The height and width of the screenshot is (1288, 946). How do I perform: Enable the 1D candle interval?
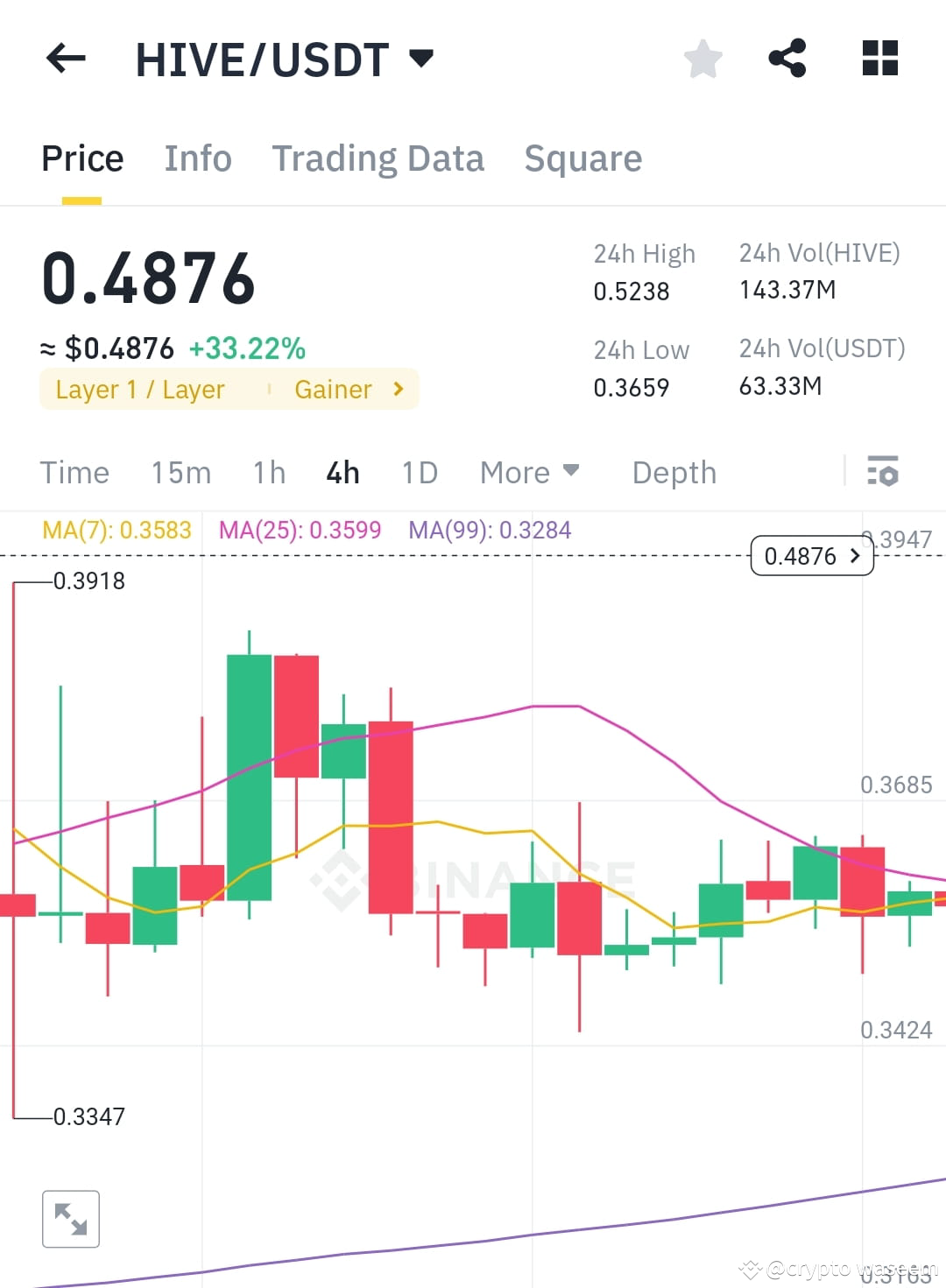[x=419, y=472]
